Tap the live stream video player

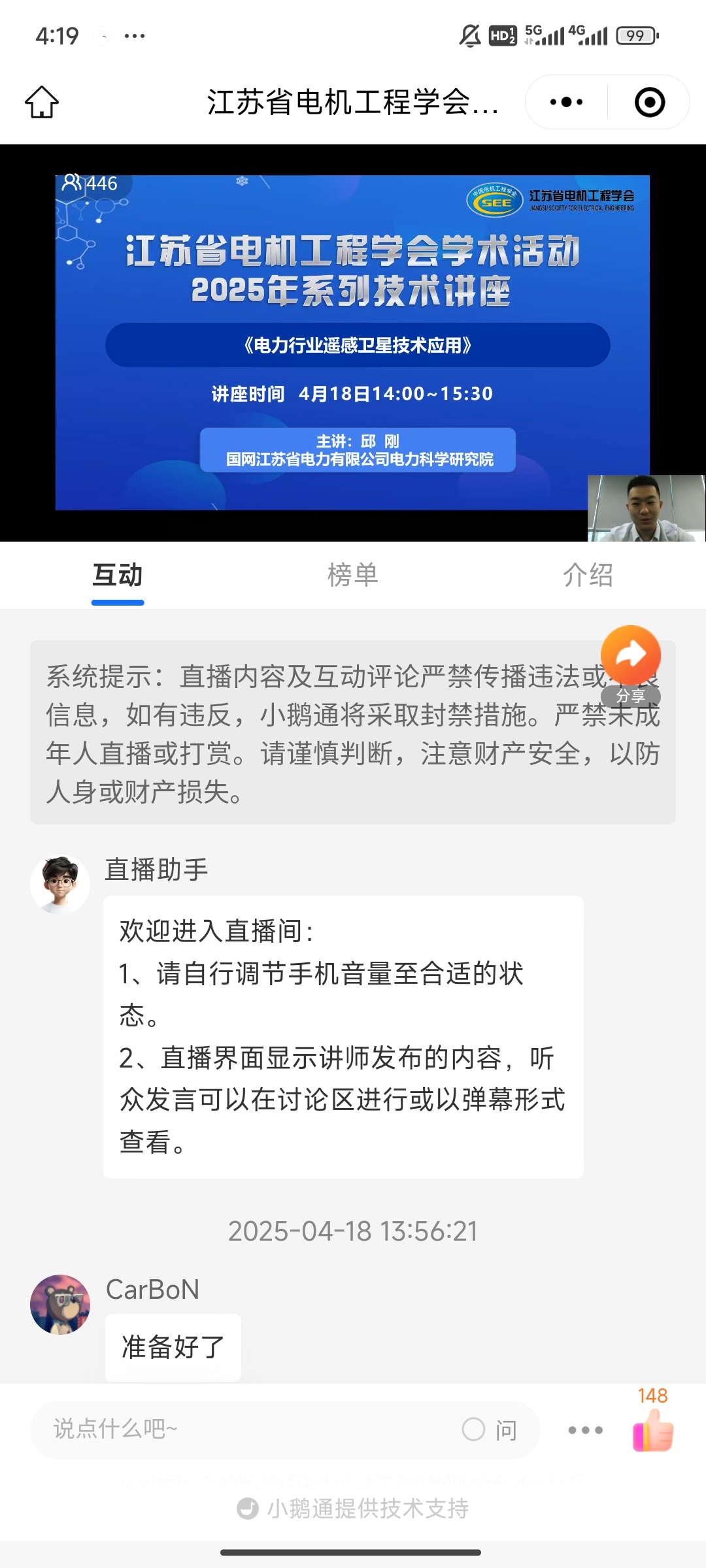pyautogui.click(x=353, y=342)
